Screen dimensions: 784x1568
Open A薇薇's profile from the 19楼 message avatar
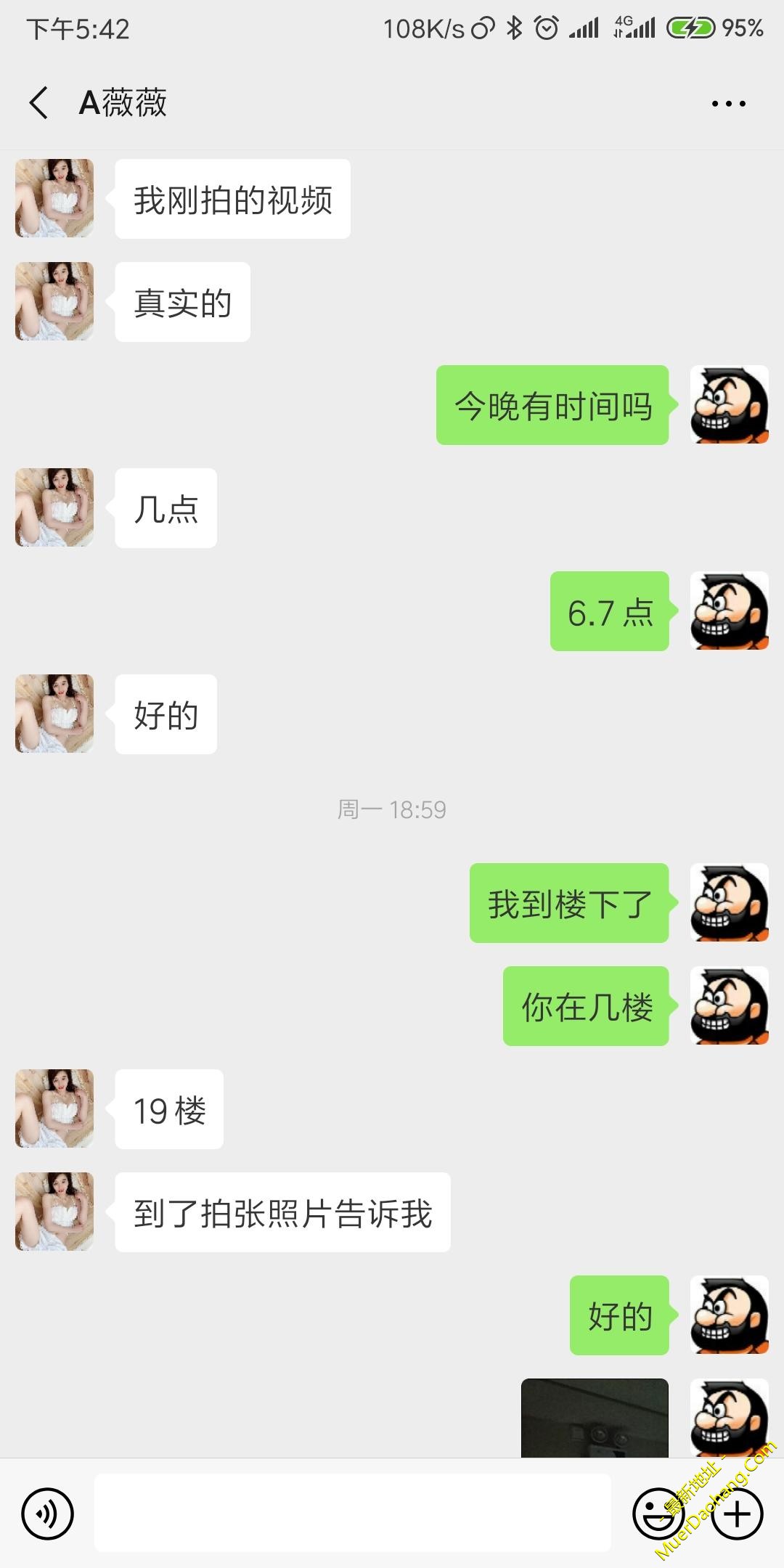click(54, 1108)
